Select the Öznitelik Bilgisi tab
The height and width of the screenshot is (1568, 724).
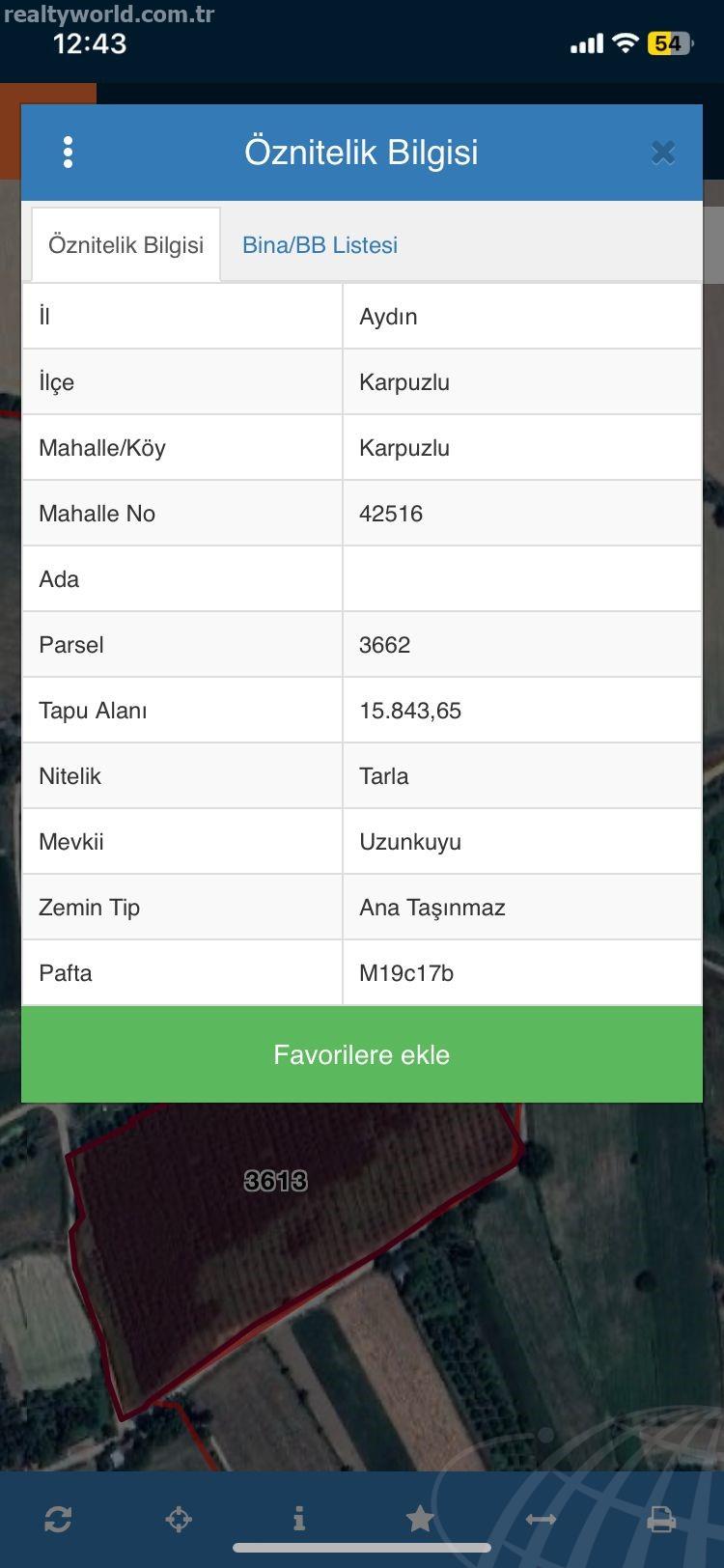pyautogui.click(x=126, y=245)
